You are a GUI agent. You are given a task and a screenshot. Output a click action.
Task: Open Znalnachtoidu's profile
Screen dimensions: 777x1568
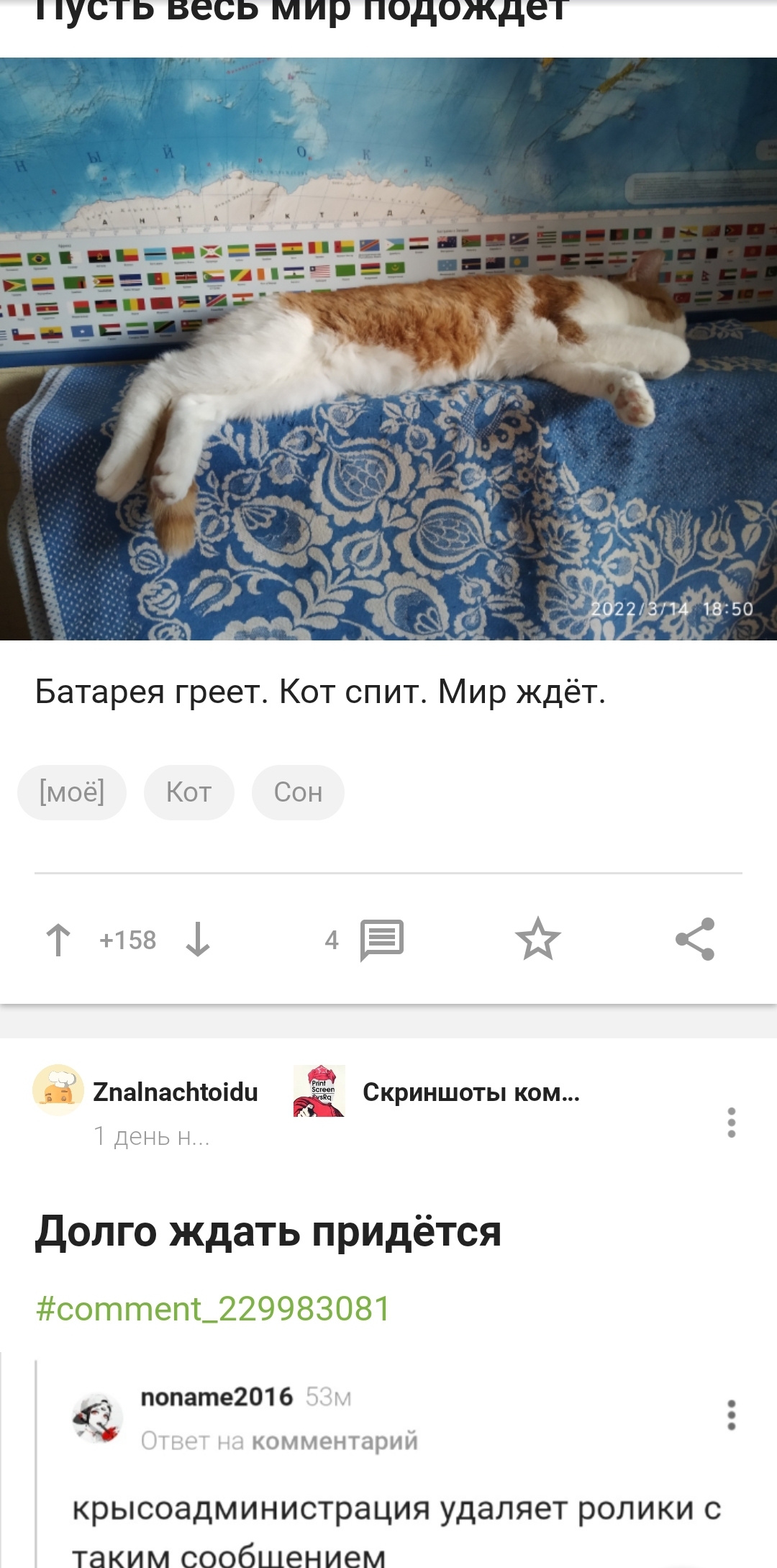click(175, 1092)
